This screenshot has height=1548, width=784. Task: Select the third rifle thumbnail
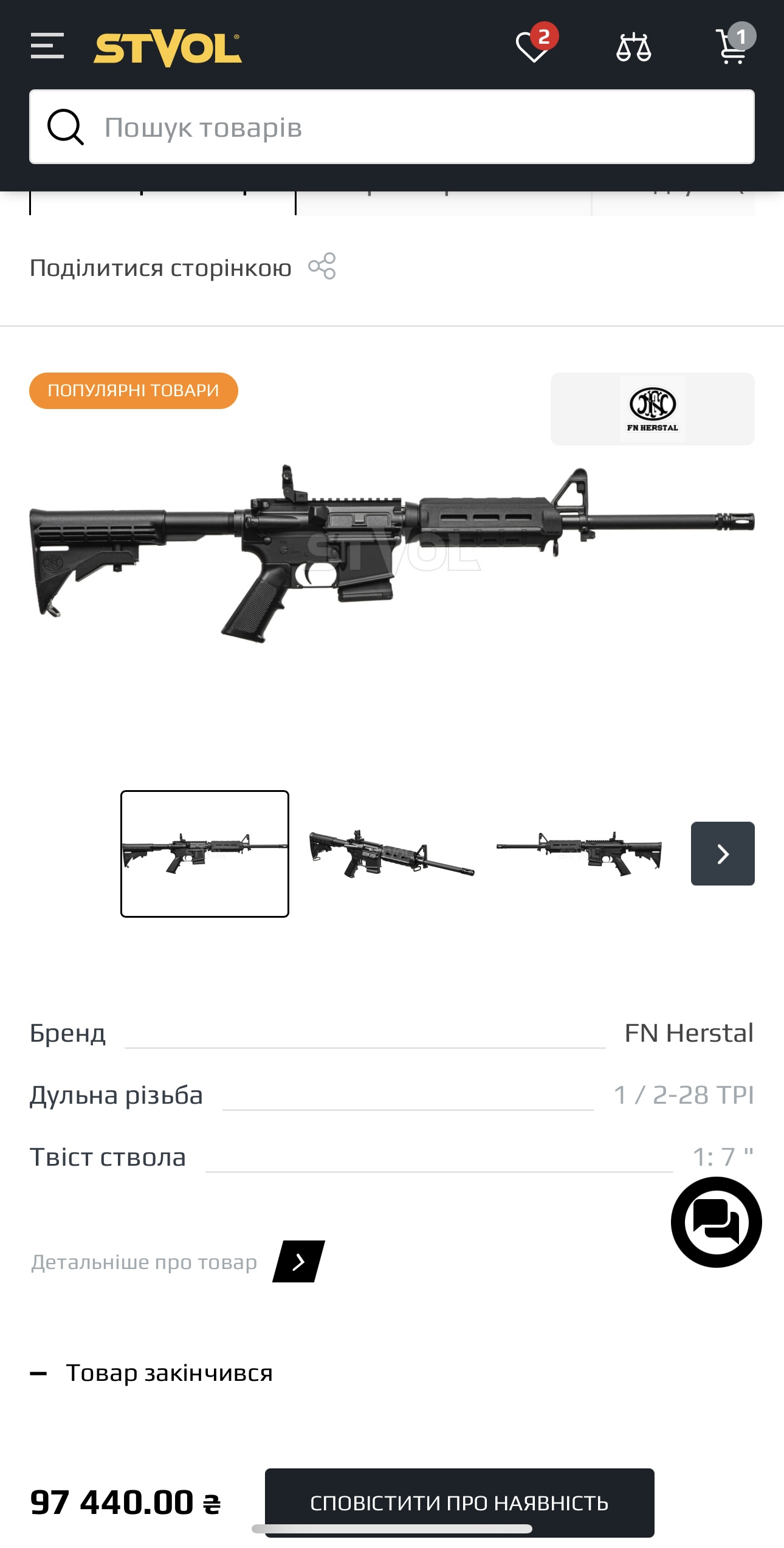coord(579,853)
